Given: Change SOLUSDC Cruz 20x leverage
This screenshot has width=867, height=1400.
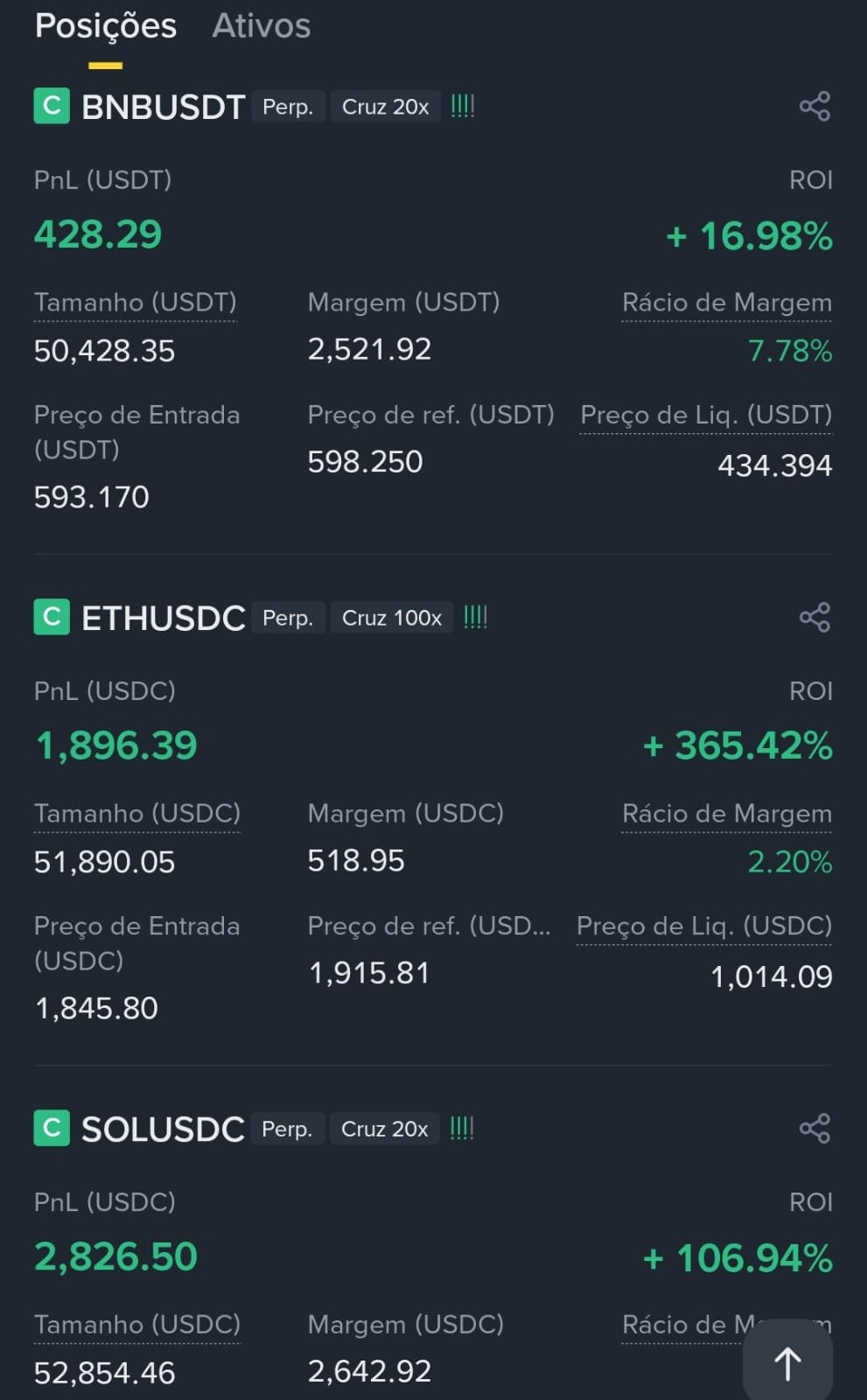Looking at the screenshot, I should tap(385, 1129).
